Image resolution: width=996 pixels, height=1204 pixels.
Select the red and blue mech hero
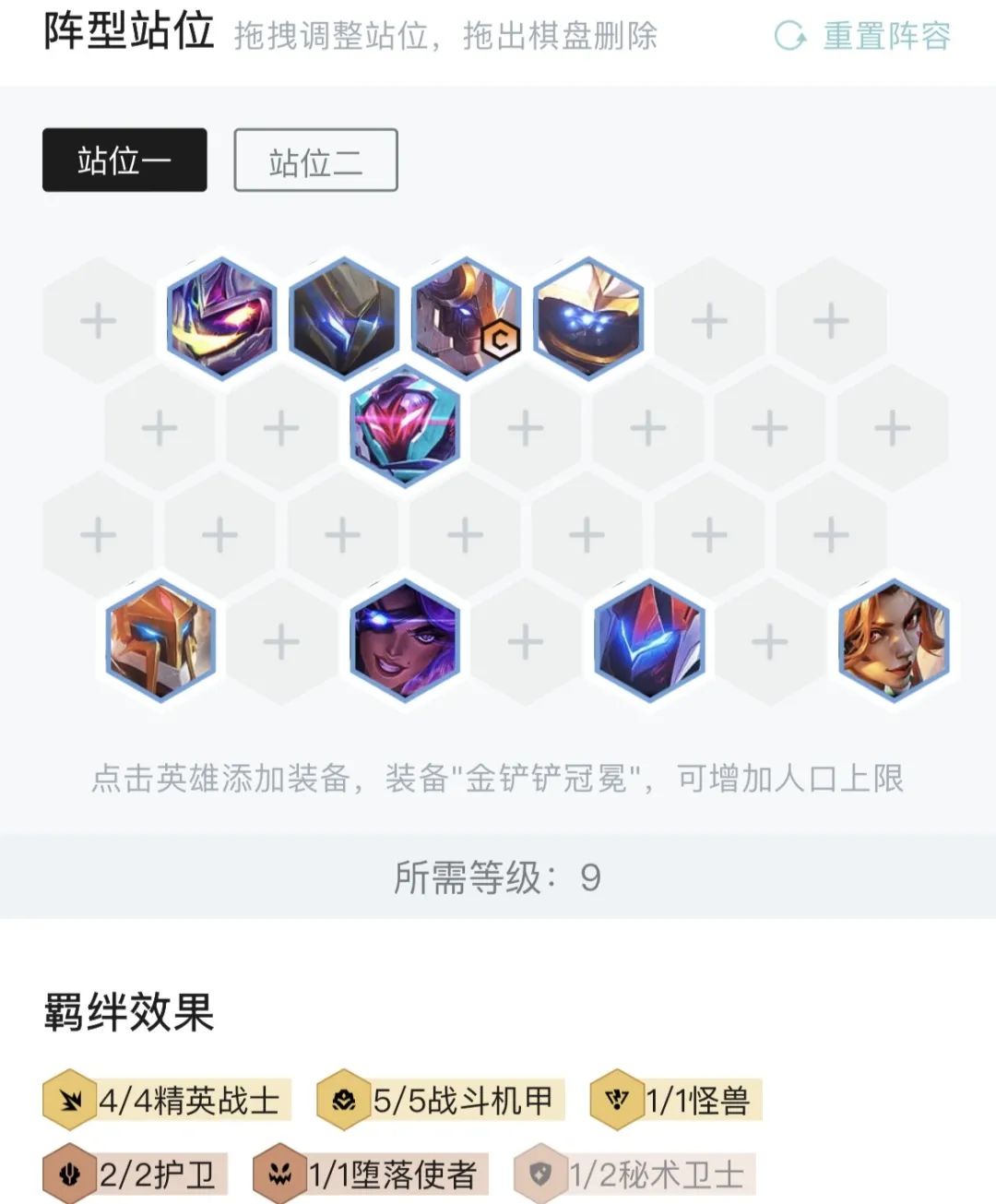[649, 640]
